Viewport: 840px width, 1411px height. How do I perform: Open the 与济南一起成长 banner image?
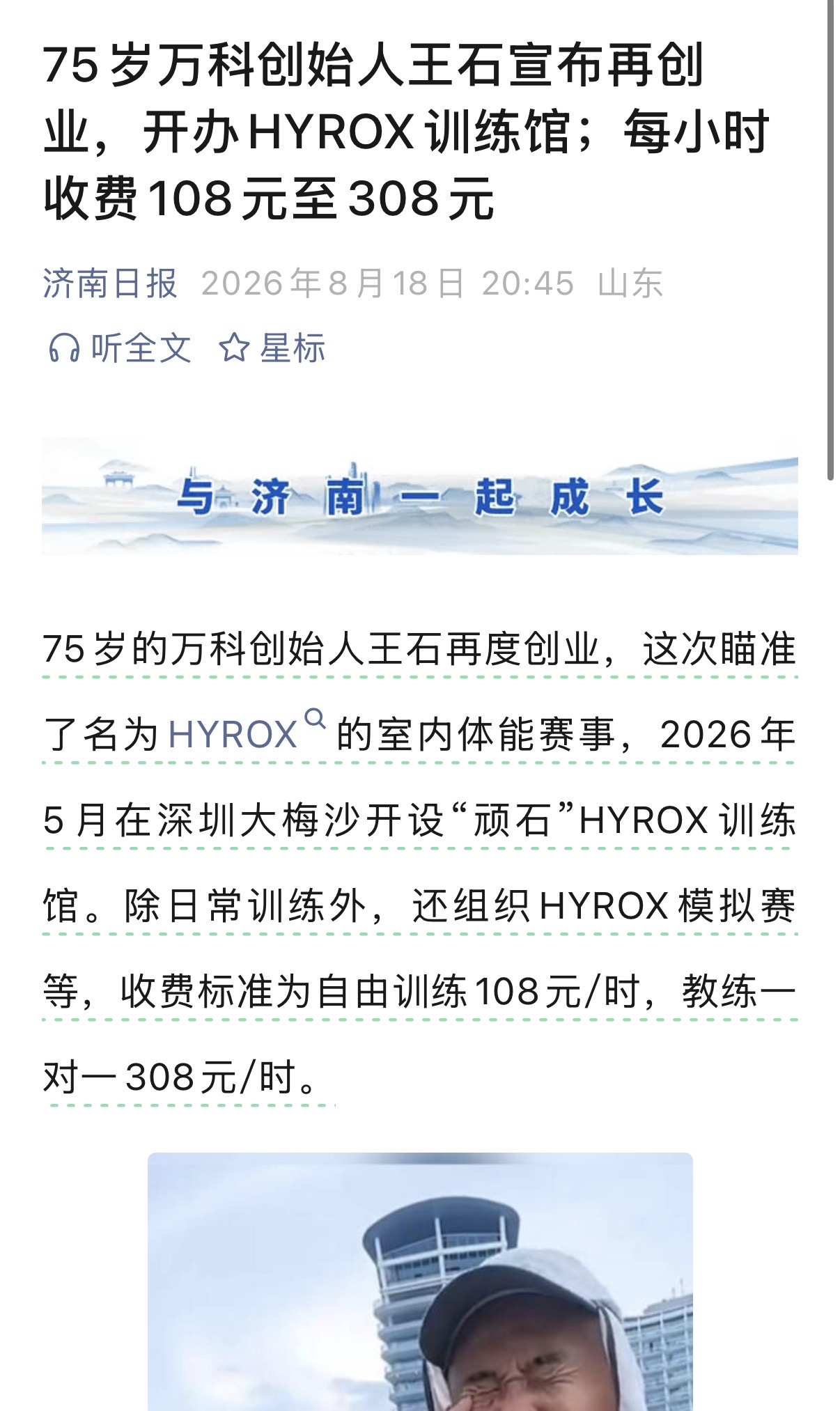(420, 496)
